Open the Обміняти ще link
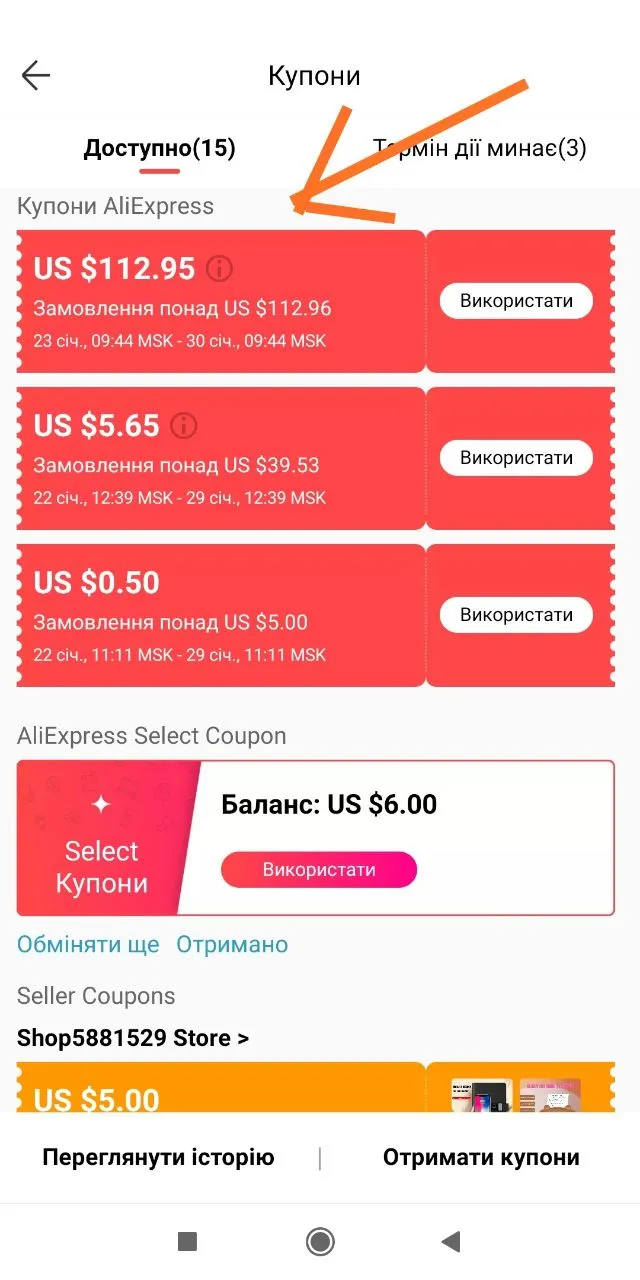The width and height of the screenshot is (640, 1280). [88, 945]
